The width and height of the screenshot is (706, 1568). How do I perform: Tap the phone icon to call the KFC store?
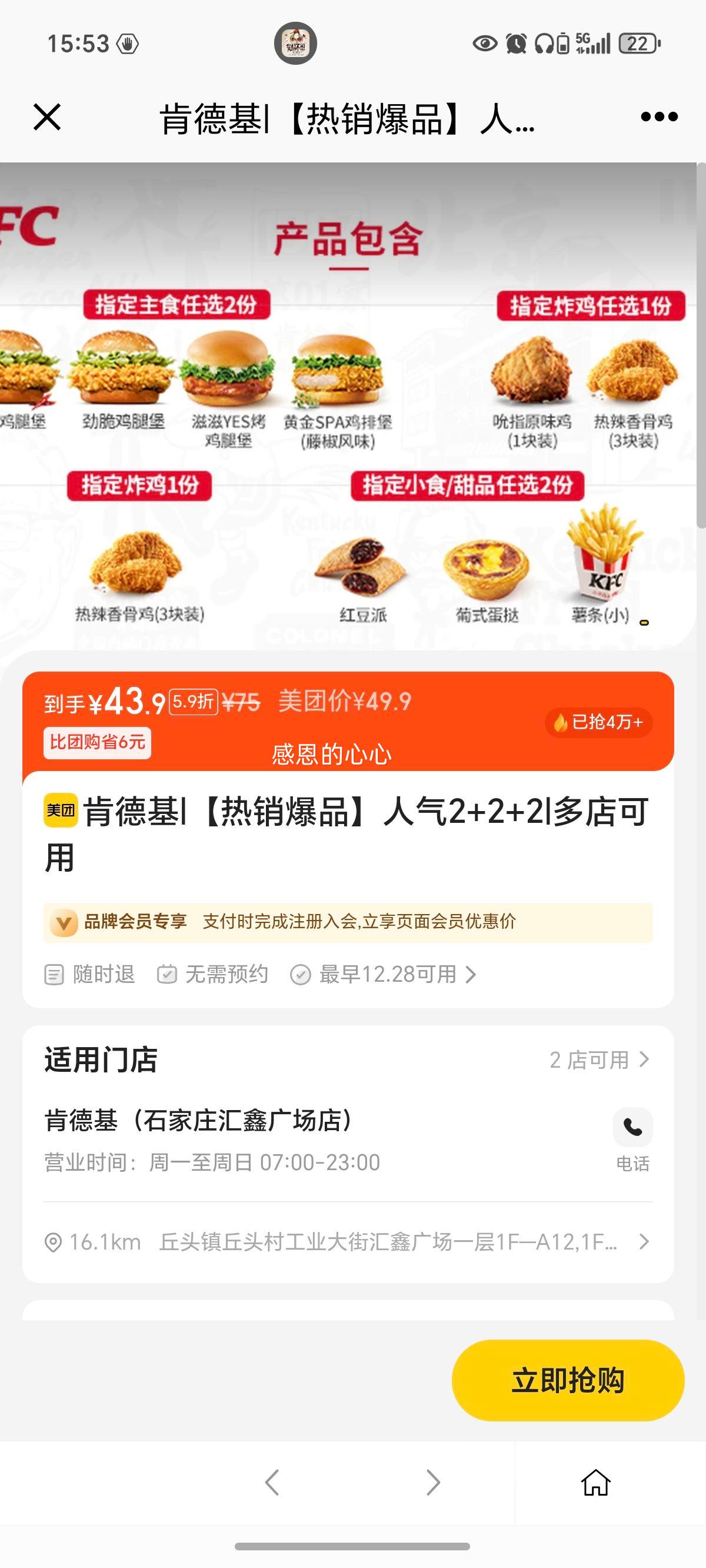click(633, 1127)
